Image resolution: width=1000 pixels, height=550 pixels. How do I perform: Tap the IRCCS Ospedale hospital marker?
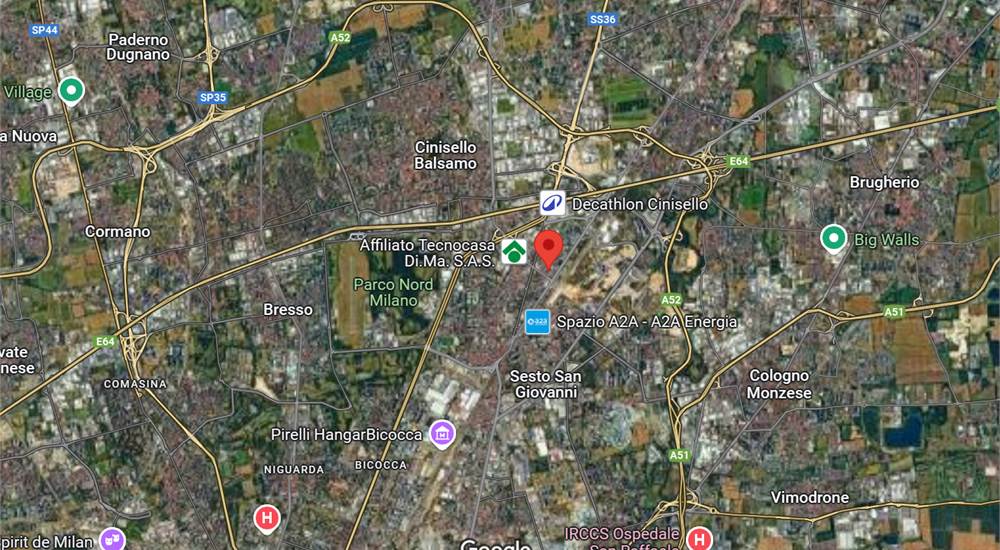(699, 539)
